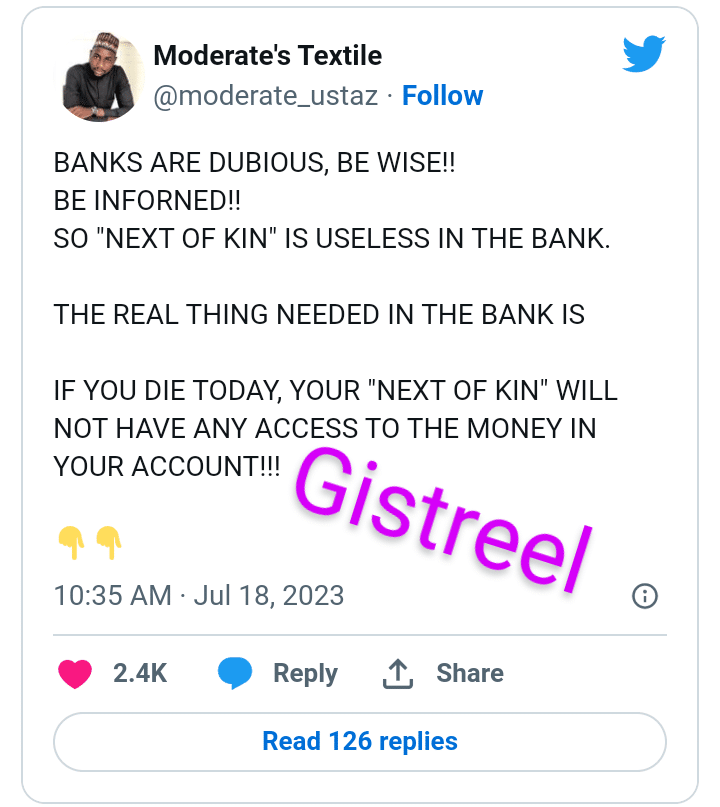Viewport: 720px width, 807px height.
Task: Open the tweet timestamp Jul 18, 2023
Action: 198,596
